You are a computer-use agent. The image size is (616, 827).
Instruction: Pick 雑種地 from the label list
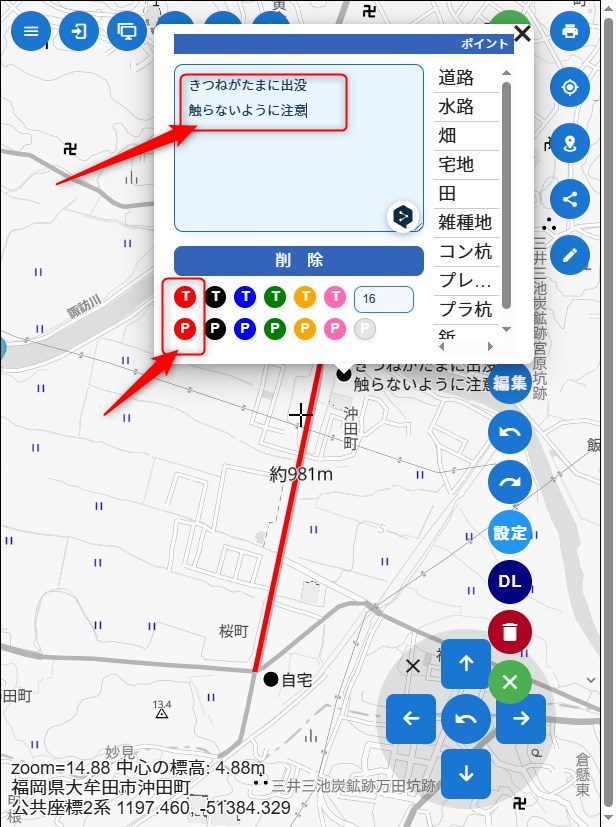point(466,222)
